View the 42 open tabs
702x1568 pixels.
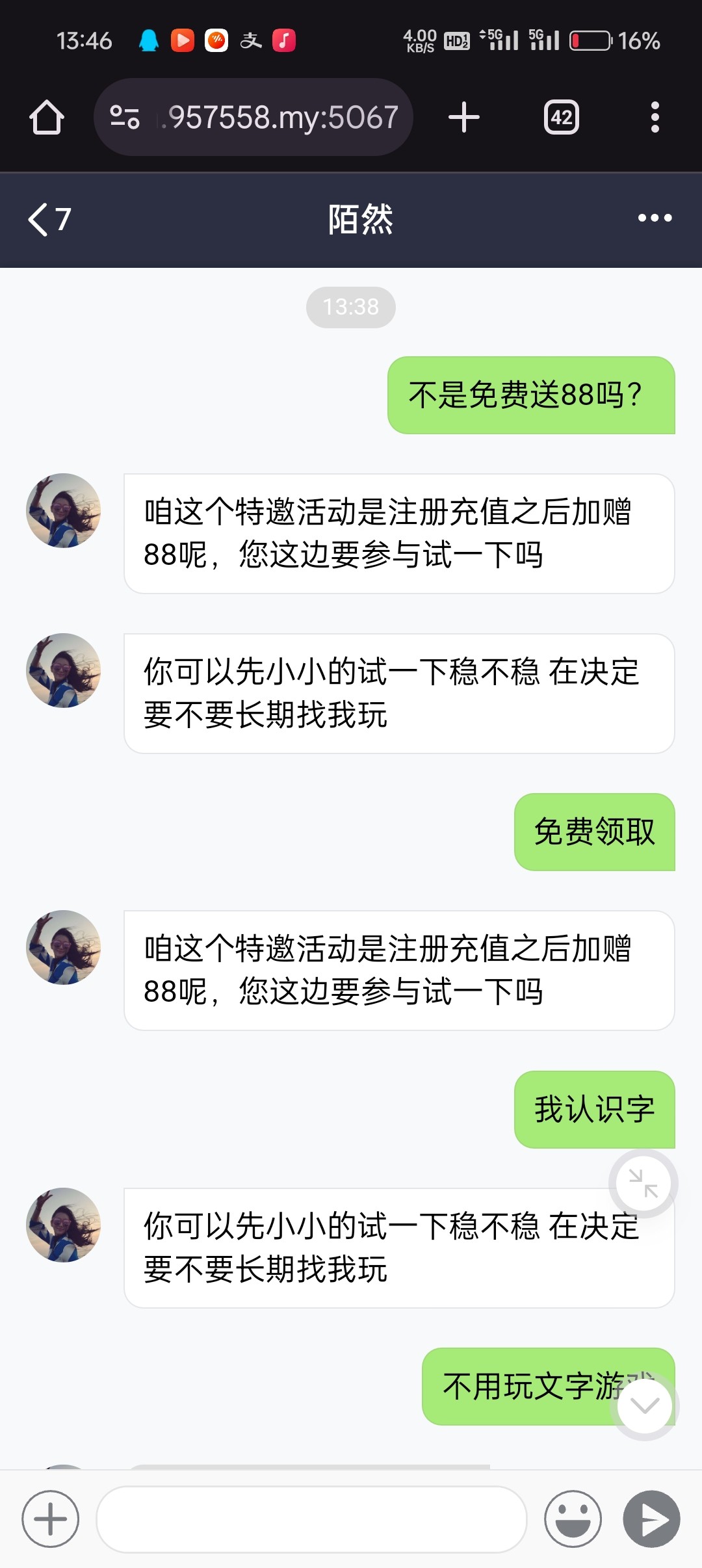pos(561,118)
